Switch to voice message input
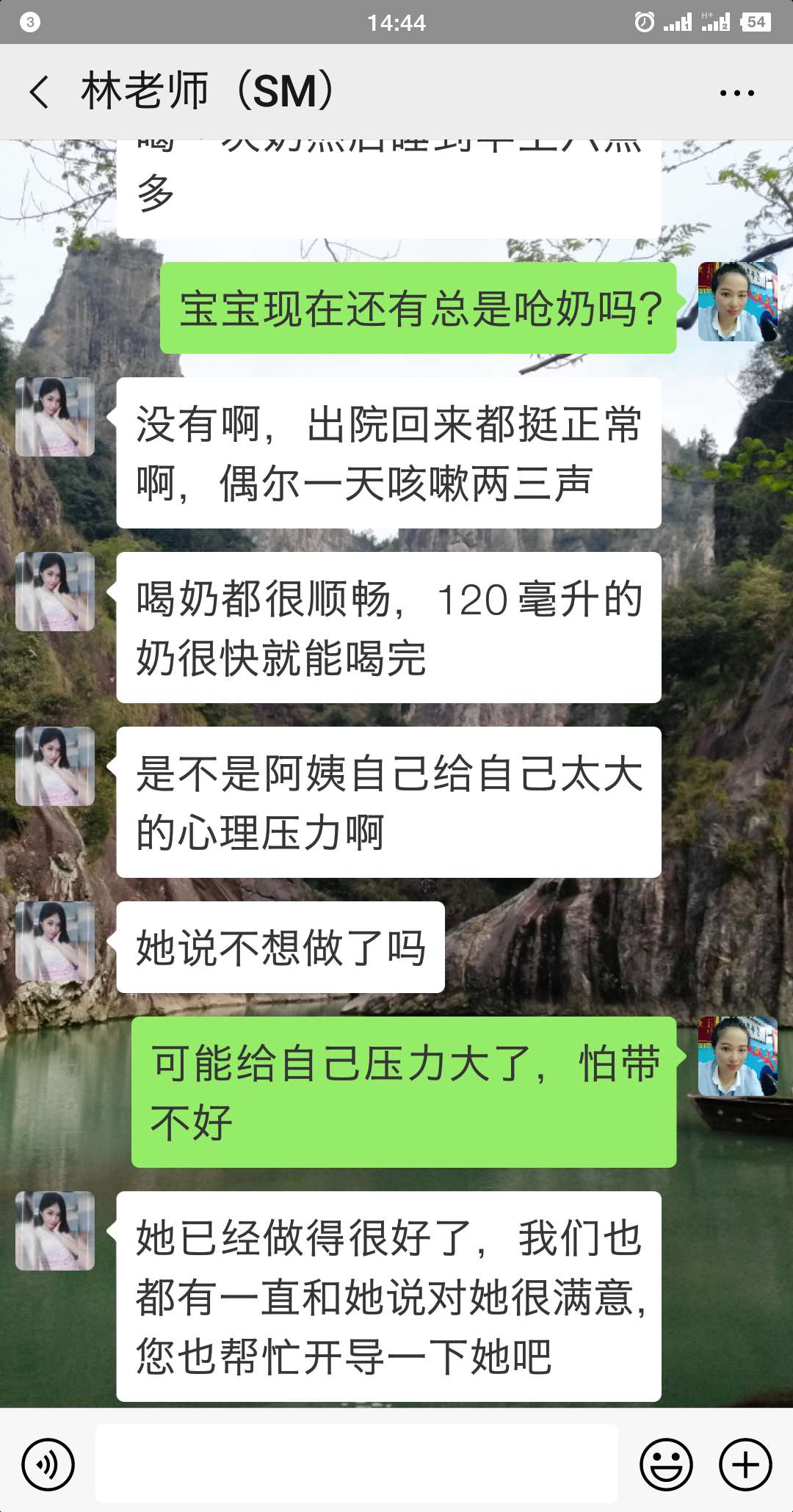Image resolution: width=793 pixels, height=1512 pixels. point(48,1464)
